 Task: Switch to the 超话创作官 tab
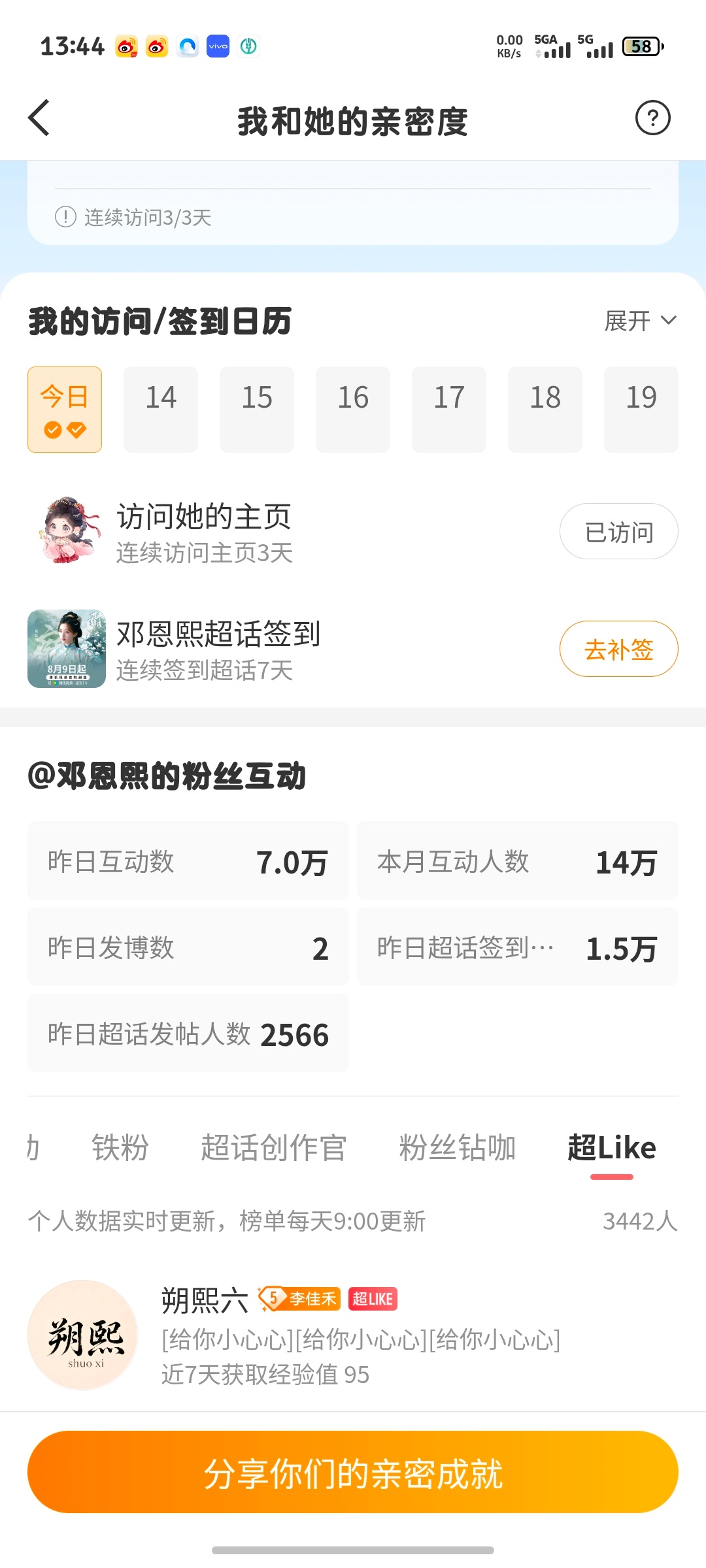(x=274, y=1148)
